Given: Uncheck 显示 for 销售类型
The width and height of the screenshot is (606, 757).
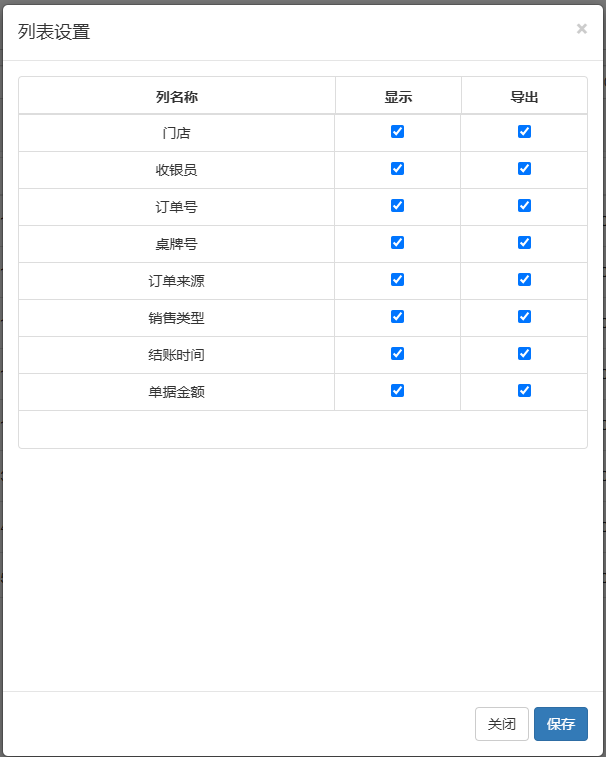Looking at the screenshot, I should (x=397, y=317).
